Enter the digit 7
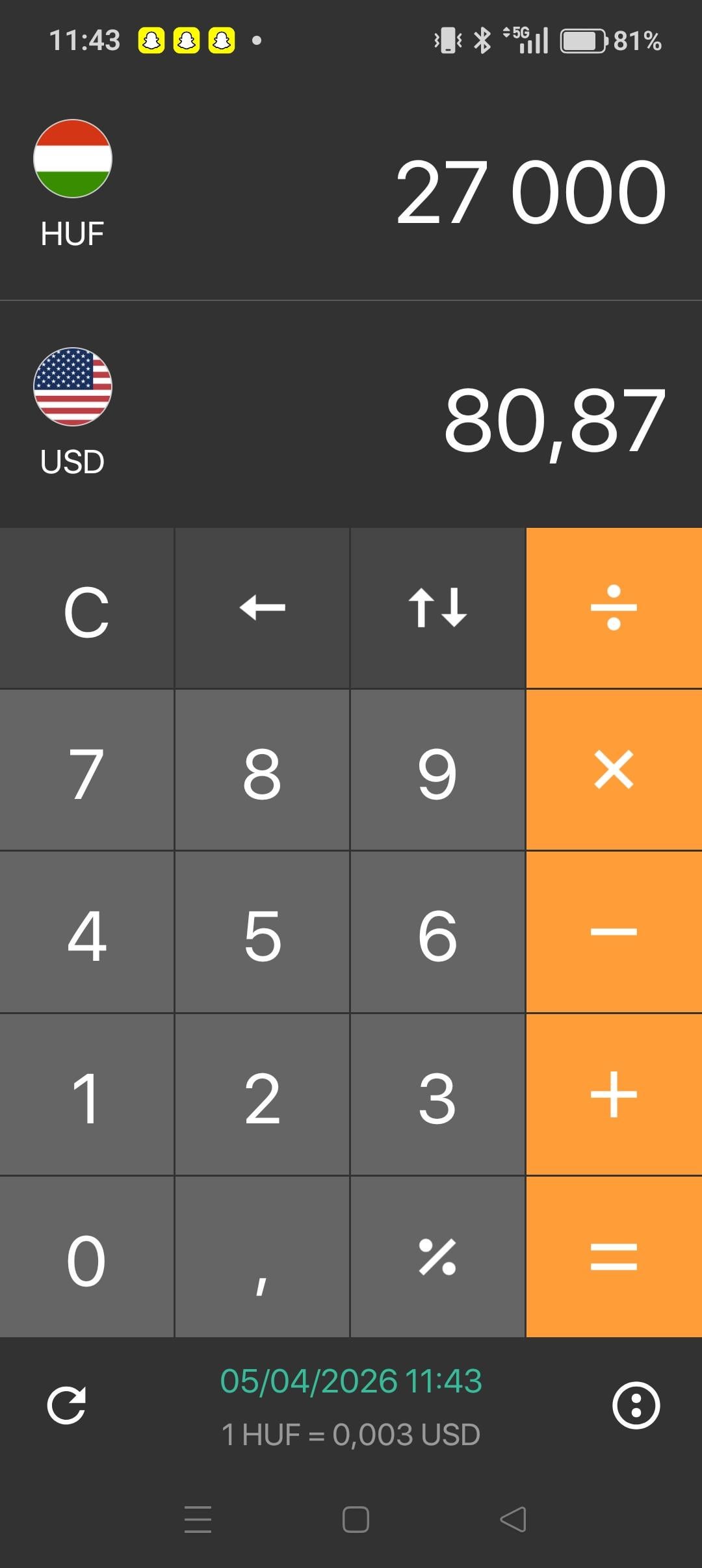Screen dimensions: 702x1568 pos(86,772)
